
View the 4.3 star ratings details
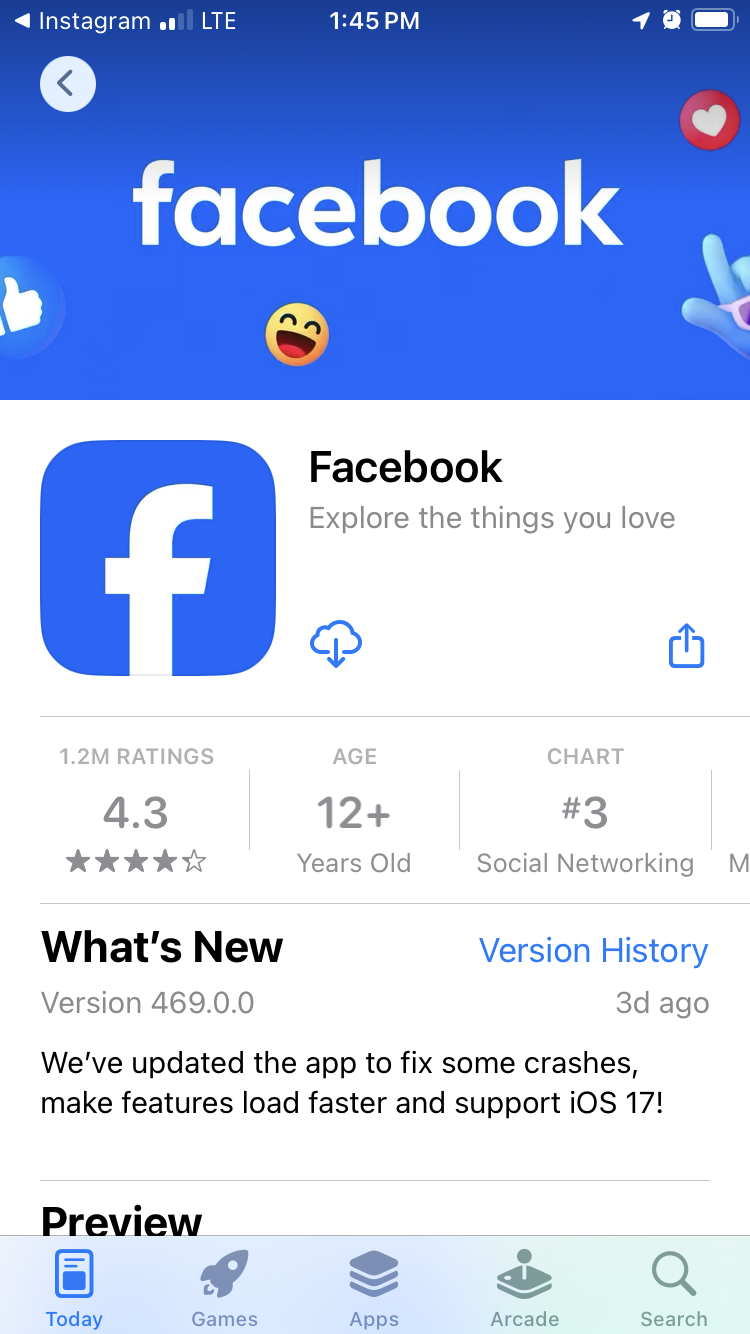pyautogui.click(x=136, y=814)
